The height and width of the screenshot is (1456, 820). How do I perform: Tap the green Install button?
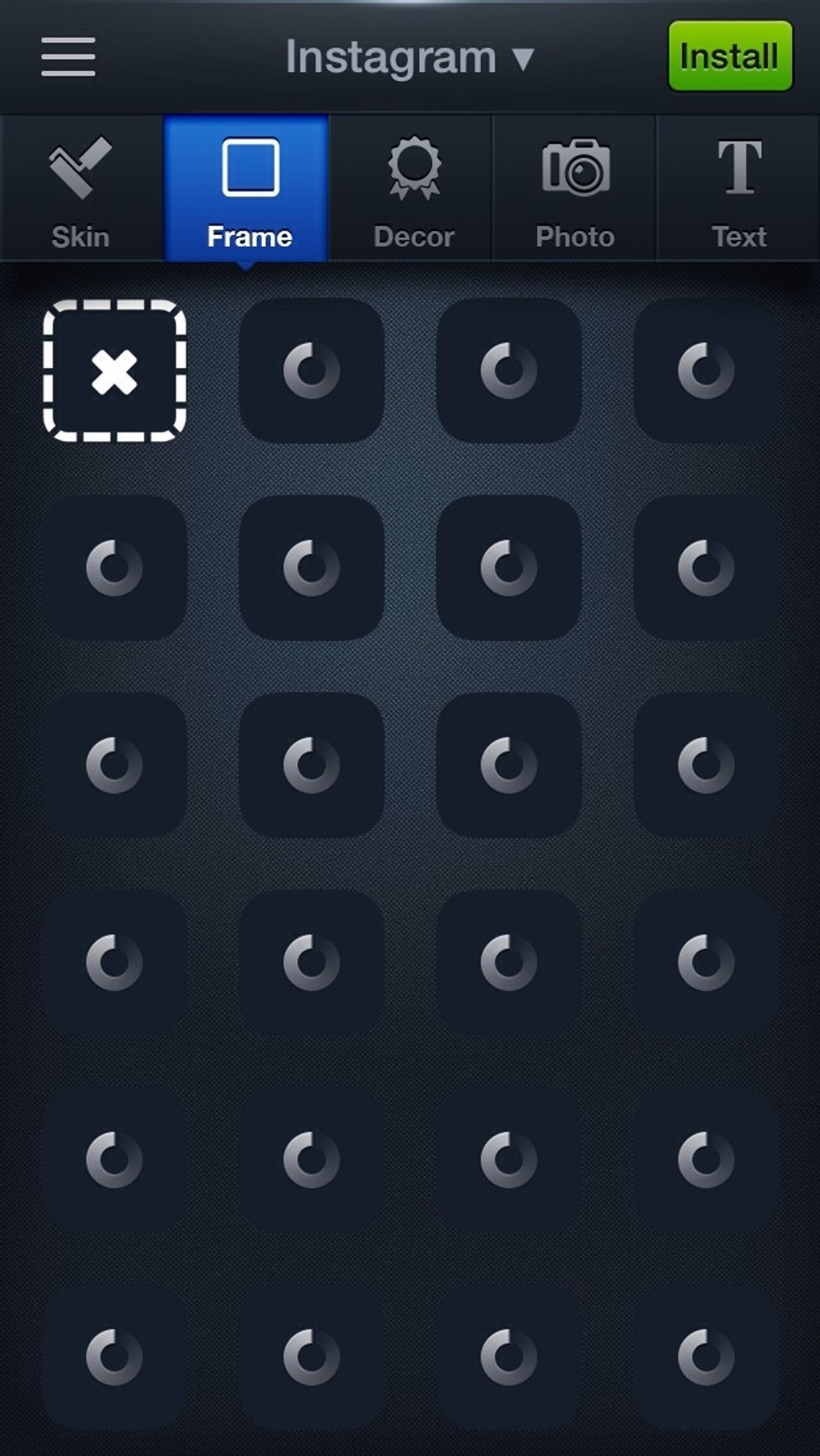click(729, 56)
